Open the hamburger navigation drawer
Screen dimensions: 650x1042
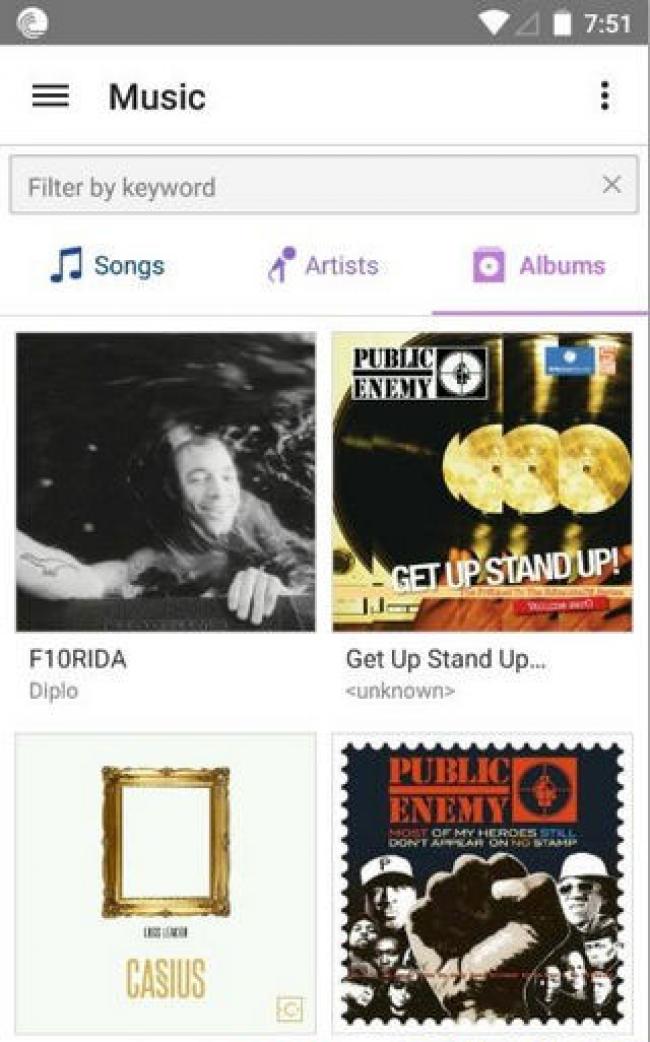[51, 96]
